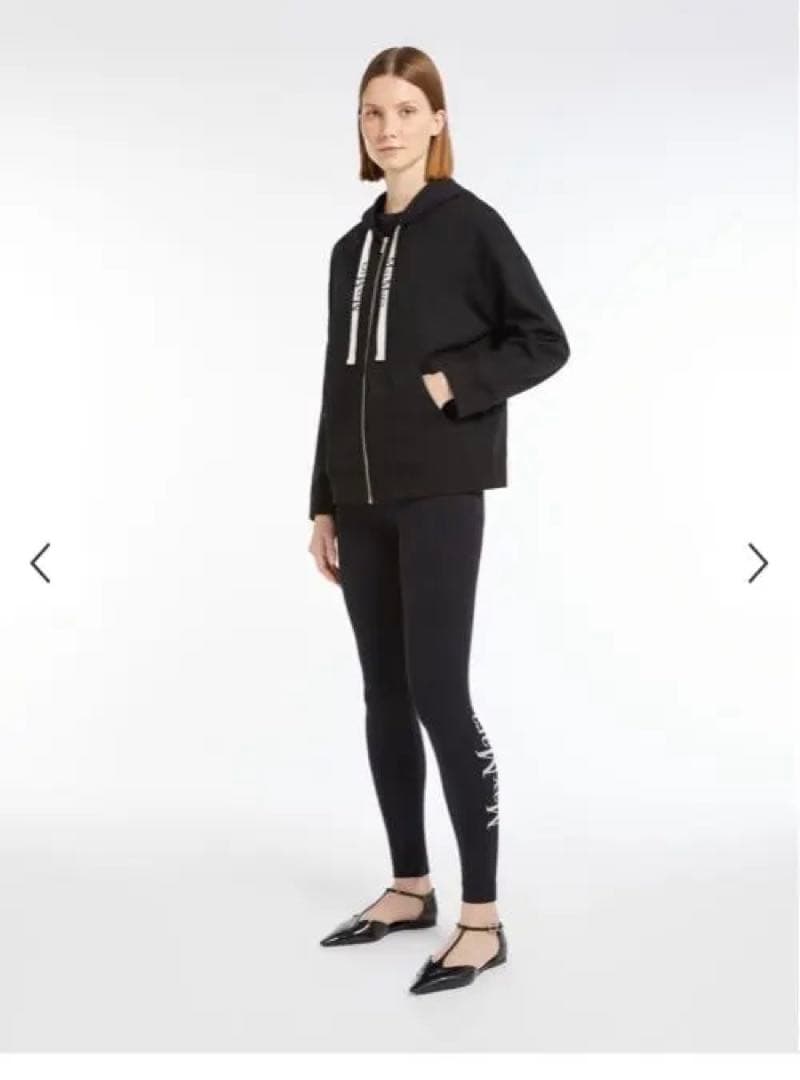The width and height of the screenshot is (800, 1080).
Task: Click the right chevron to view next image
Action: tap(757, 562)
